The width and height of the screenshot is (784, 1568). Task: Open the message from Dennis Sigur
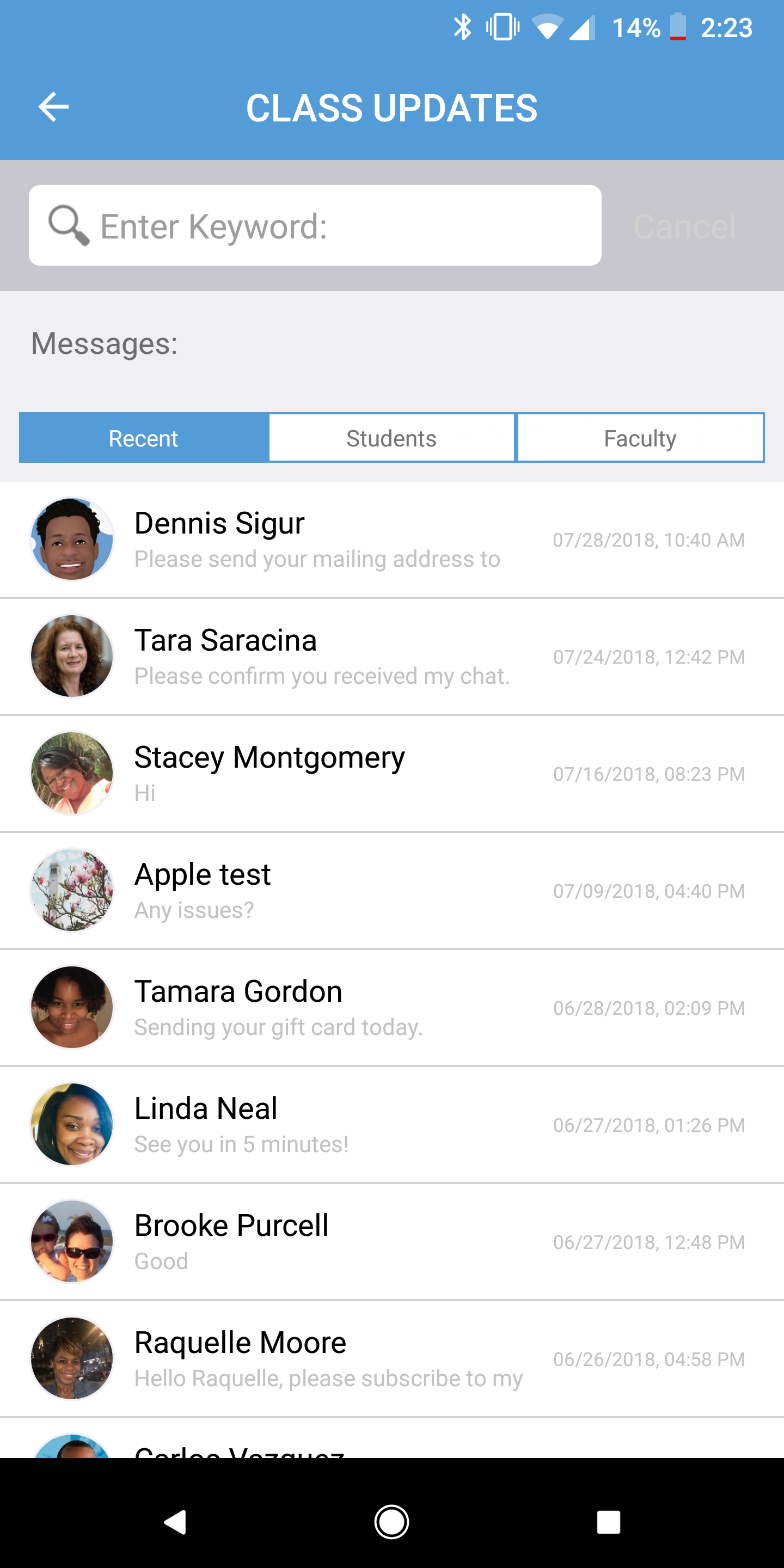(390, 540)
